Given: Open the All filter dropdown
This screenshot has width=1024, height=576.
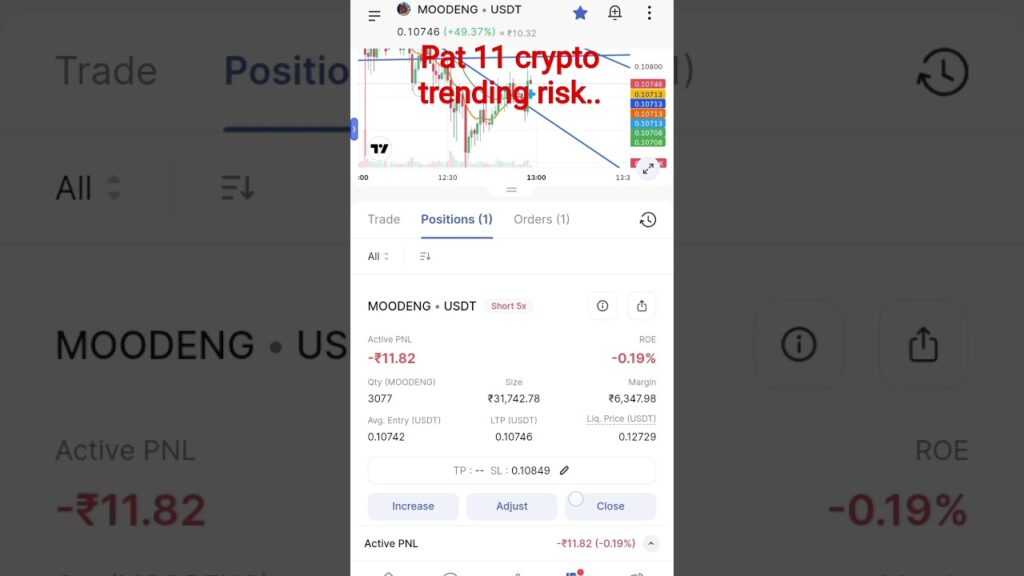Looking at the screenshot, I should [378, 257].
